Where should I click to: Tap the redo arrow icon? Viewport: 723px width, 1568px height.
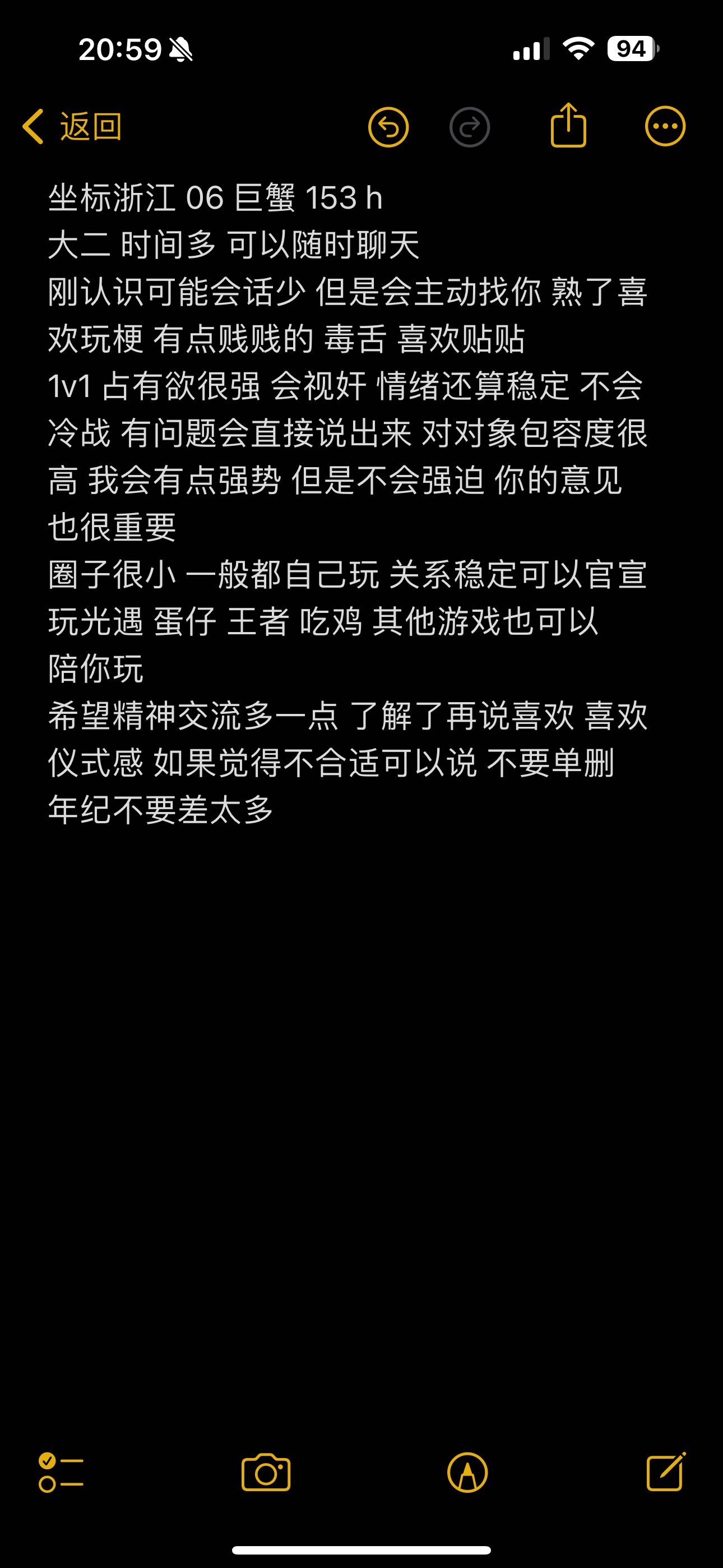point(469,127)
